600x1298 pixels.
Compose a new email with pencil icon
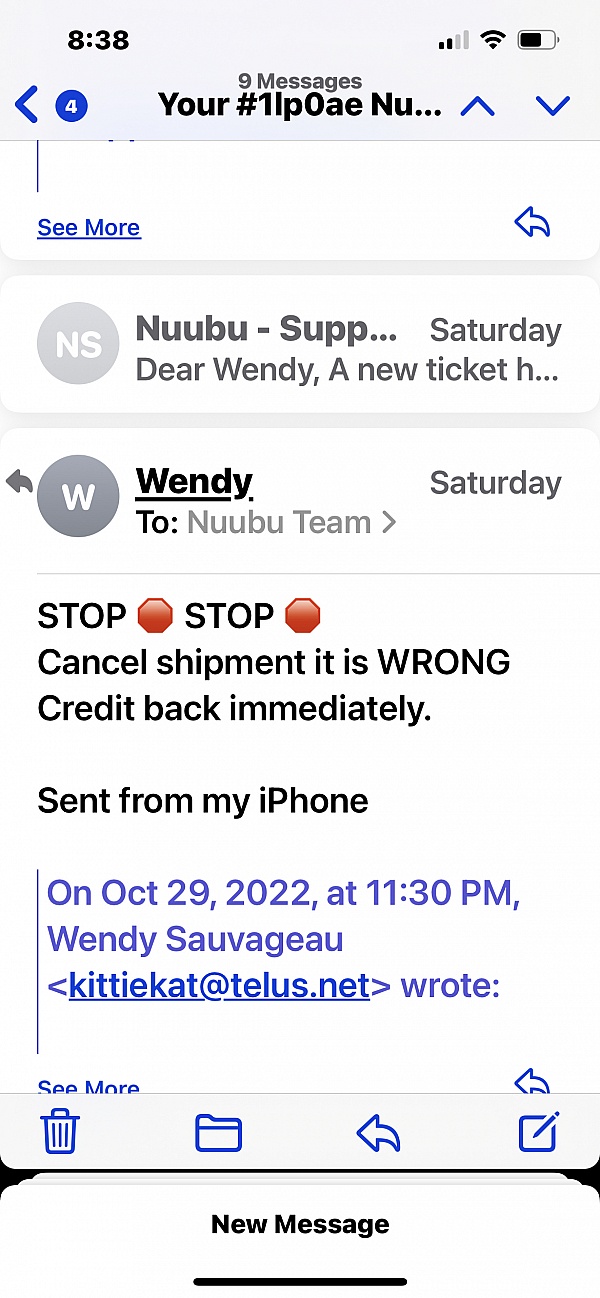pyautogui.click(x=538, y=1131)
